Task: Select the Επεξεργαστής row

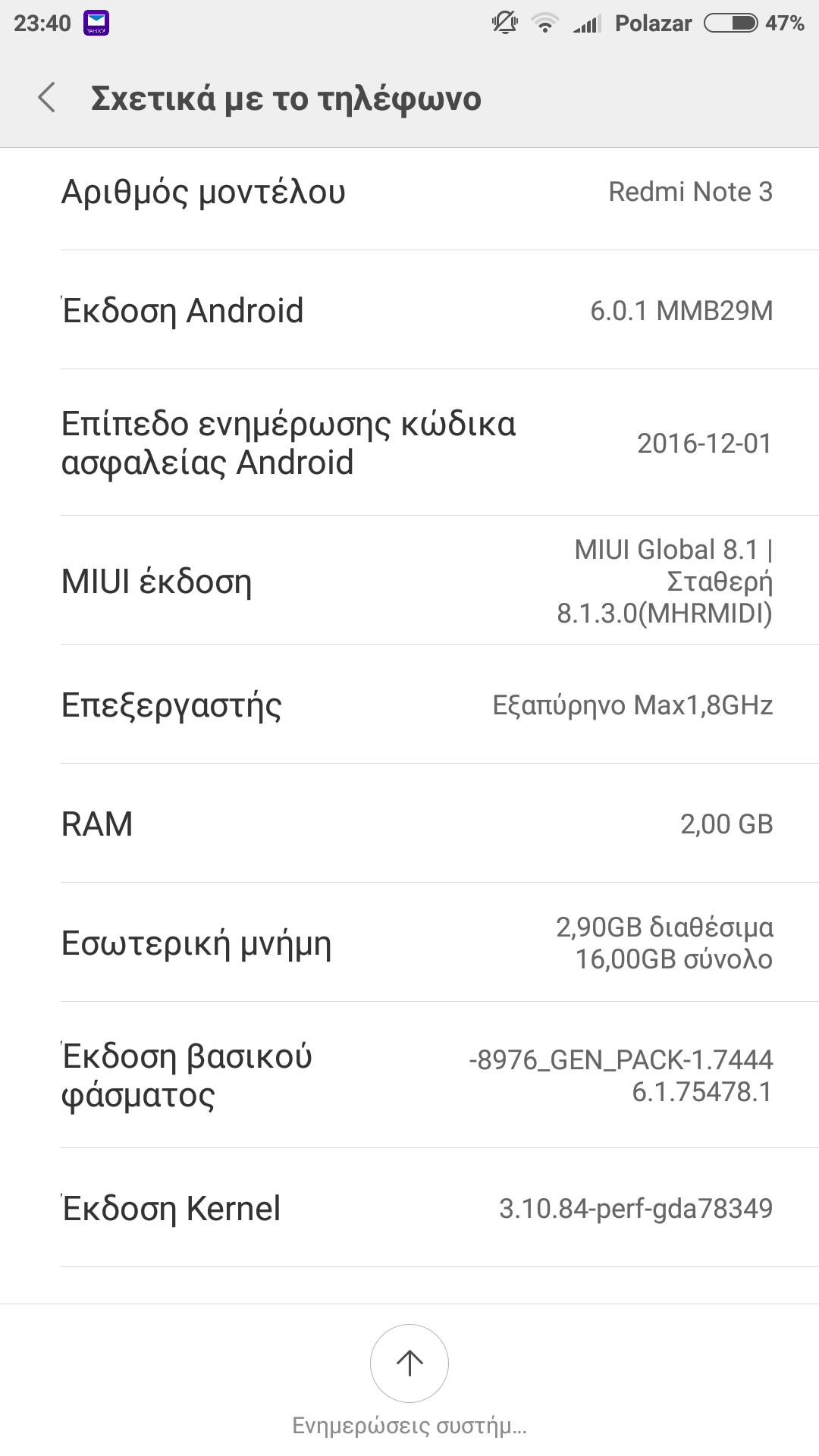Action: (409, 704)
